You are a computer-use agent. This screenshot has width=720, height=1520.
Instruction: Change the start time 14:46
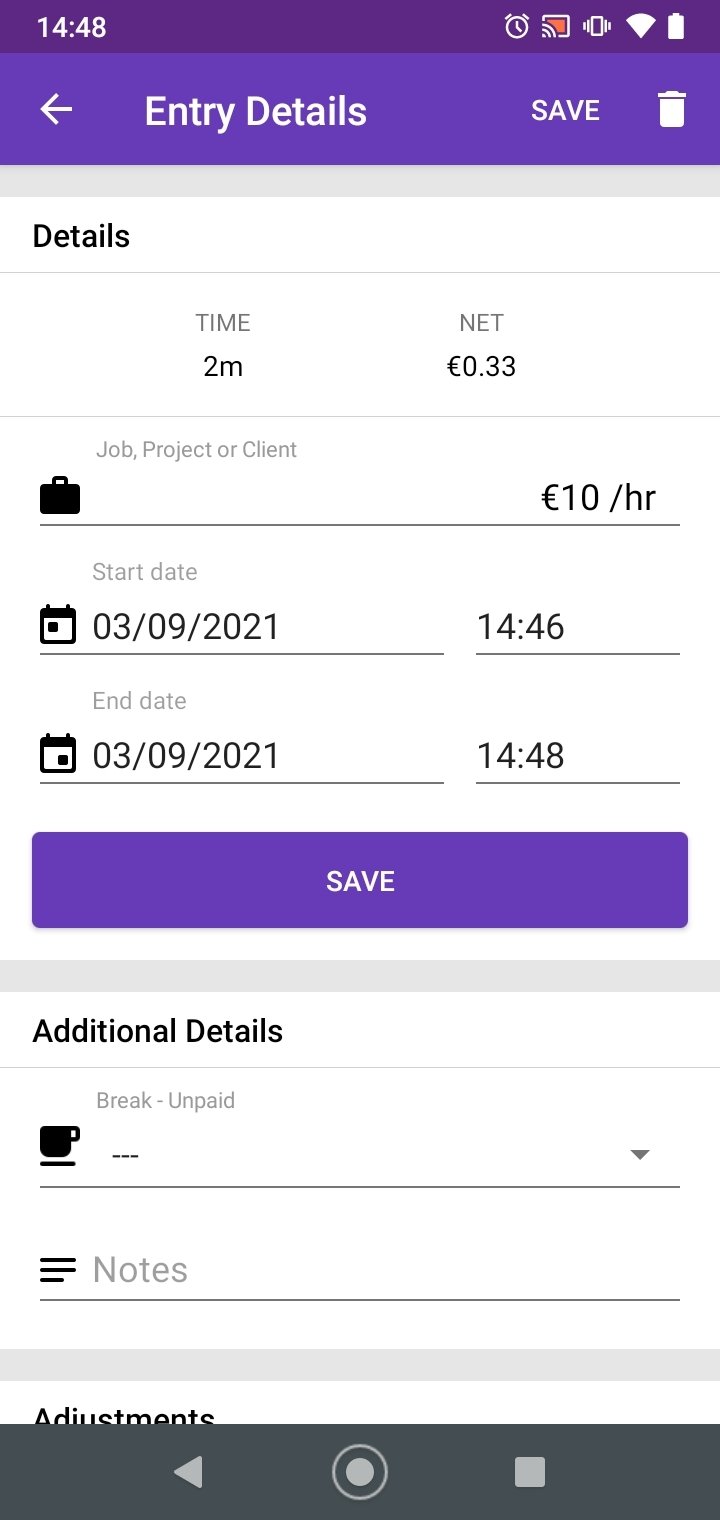(577, 626)
